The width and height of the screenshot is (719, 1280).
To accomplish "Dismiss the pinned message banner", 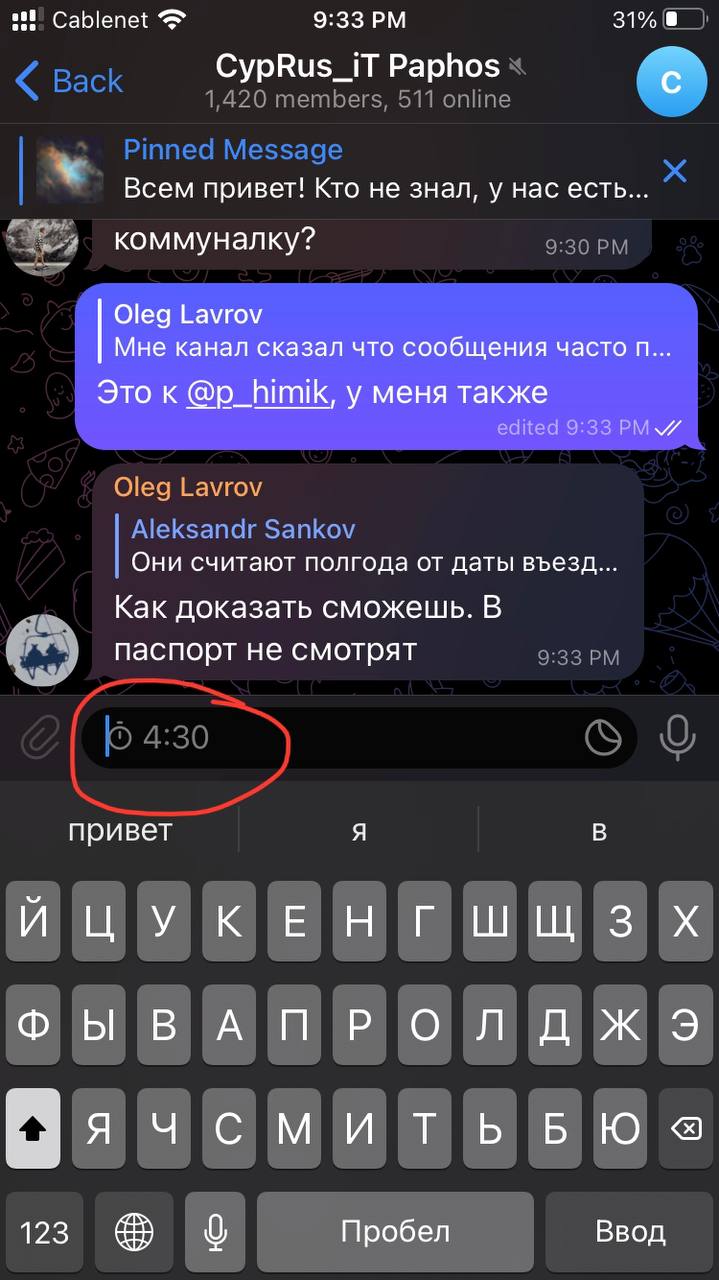I will pyautogui.click(x=675, y=171).
